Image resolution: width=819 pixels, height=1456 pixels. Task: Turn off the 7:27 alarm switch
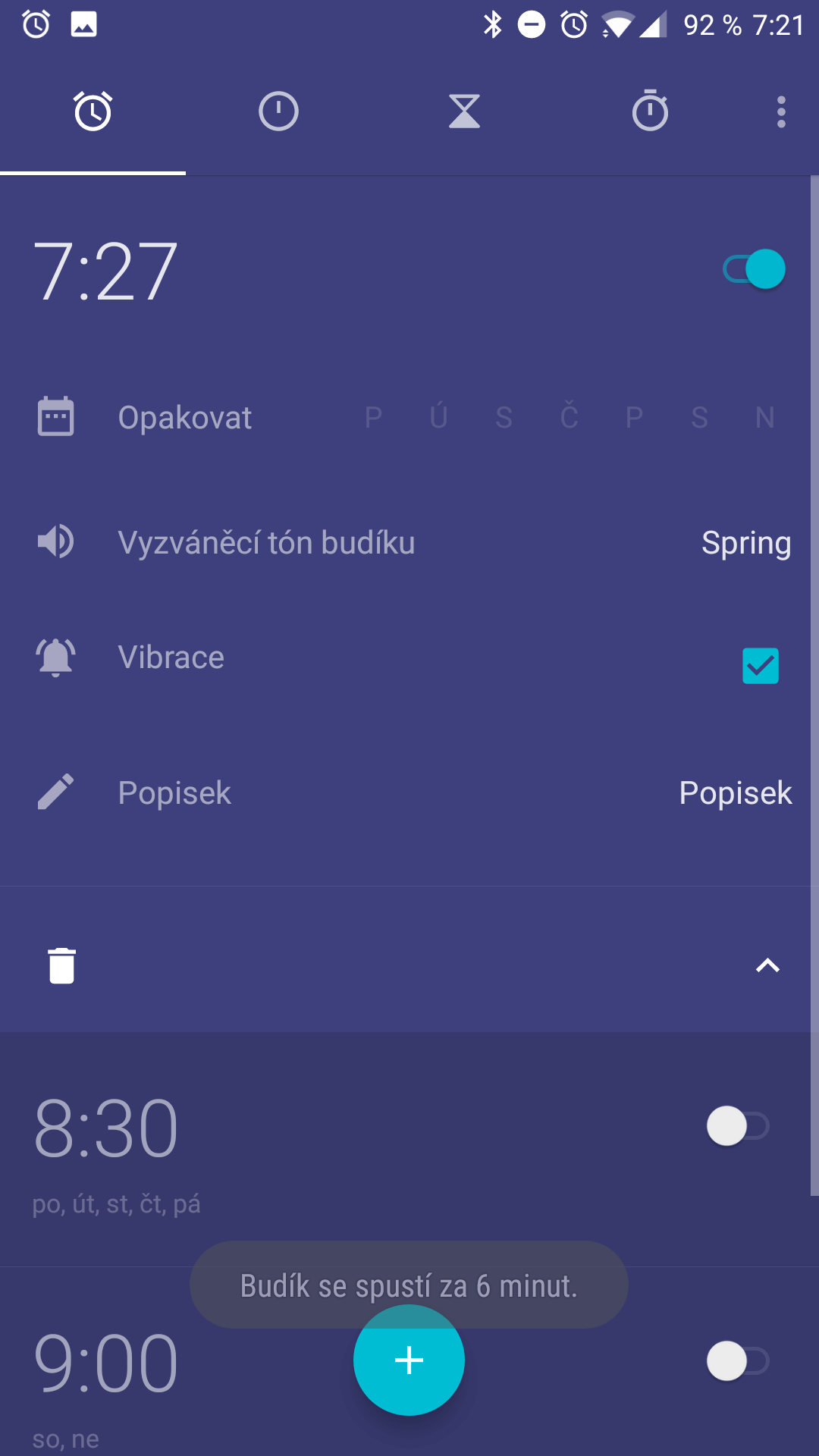coord(755,269)
